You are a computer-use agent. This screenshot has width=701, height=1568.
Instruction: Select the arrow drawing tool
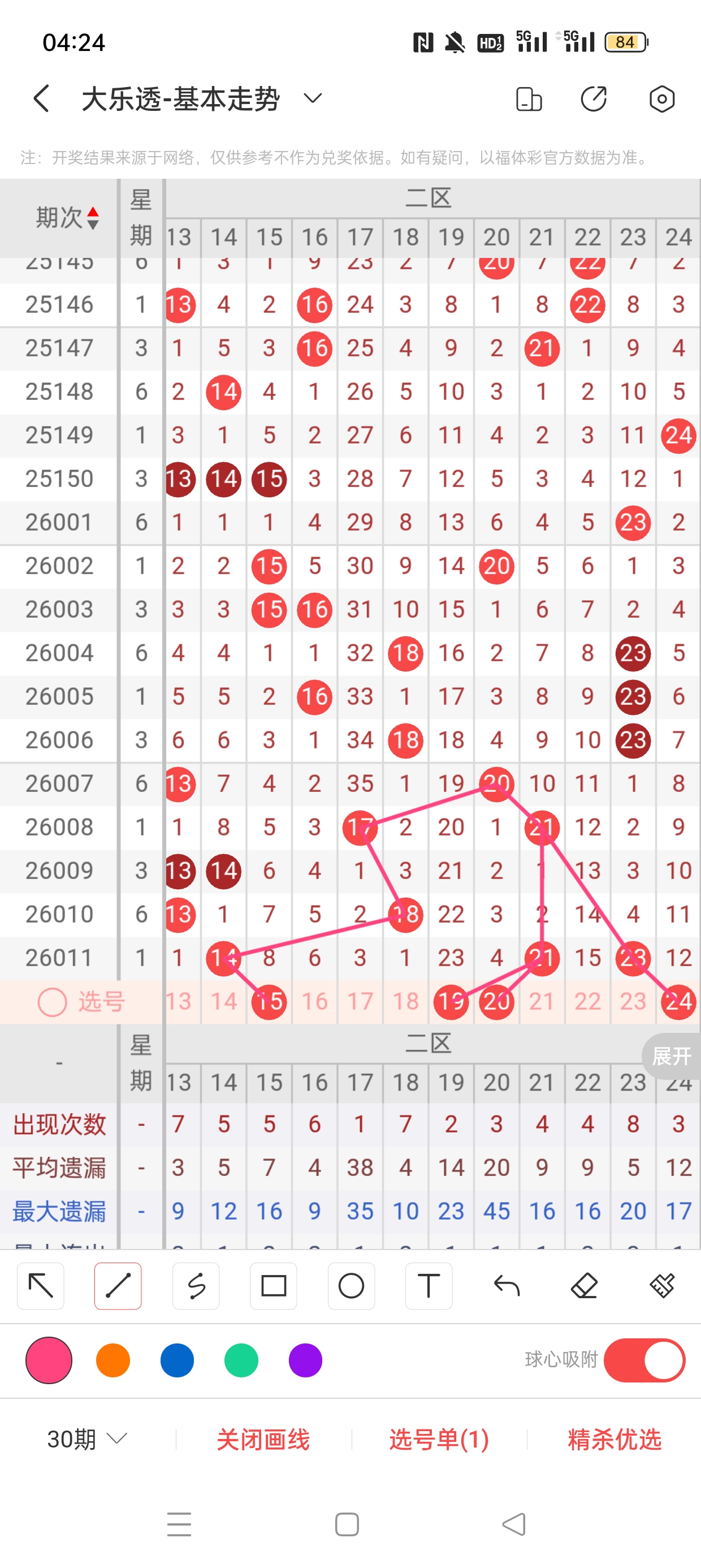(41, 1286)
